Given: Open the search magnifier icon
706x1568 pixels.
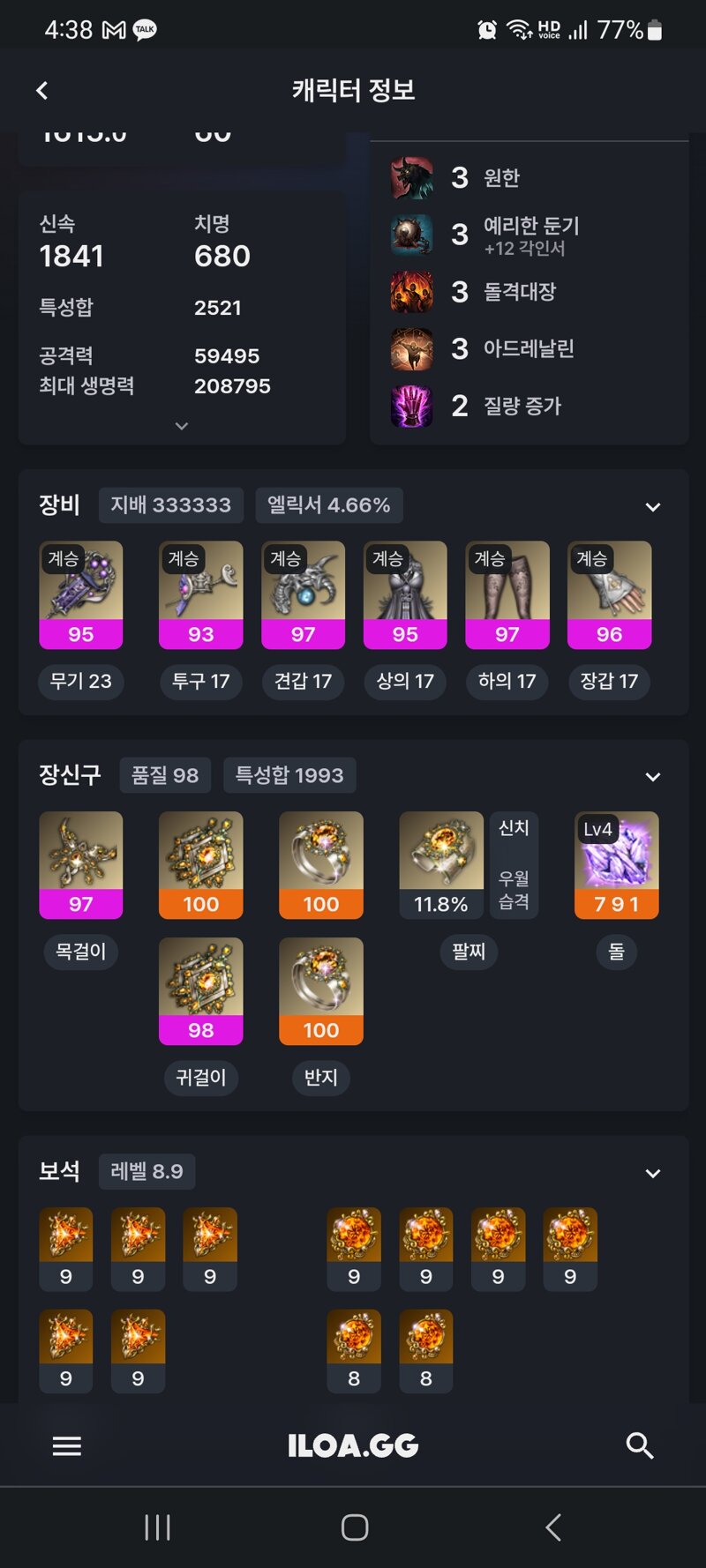Looking at the screenshot, I should tap(639, 1445).
